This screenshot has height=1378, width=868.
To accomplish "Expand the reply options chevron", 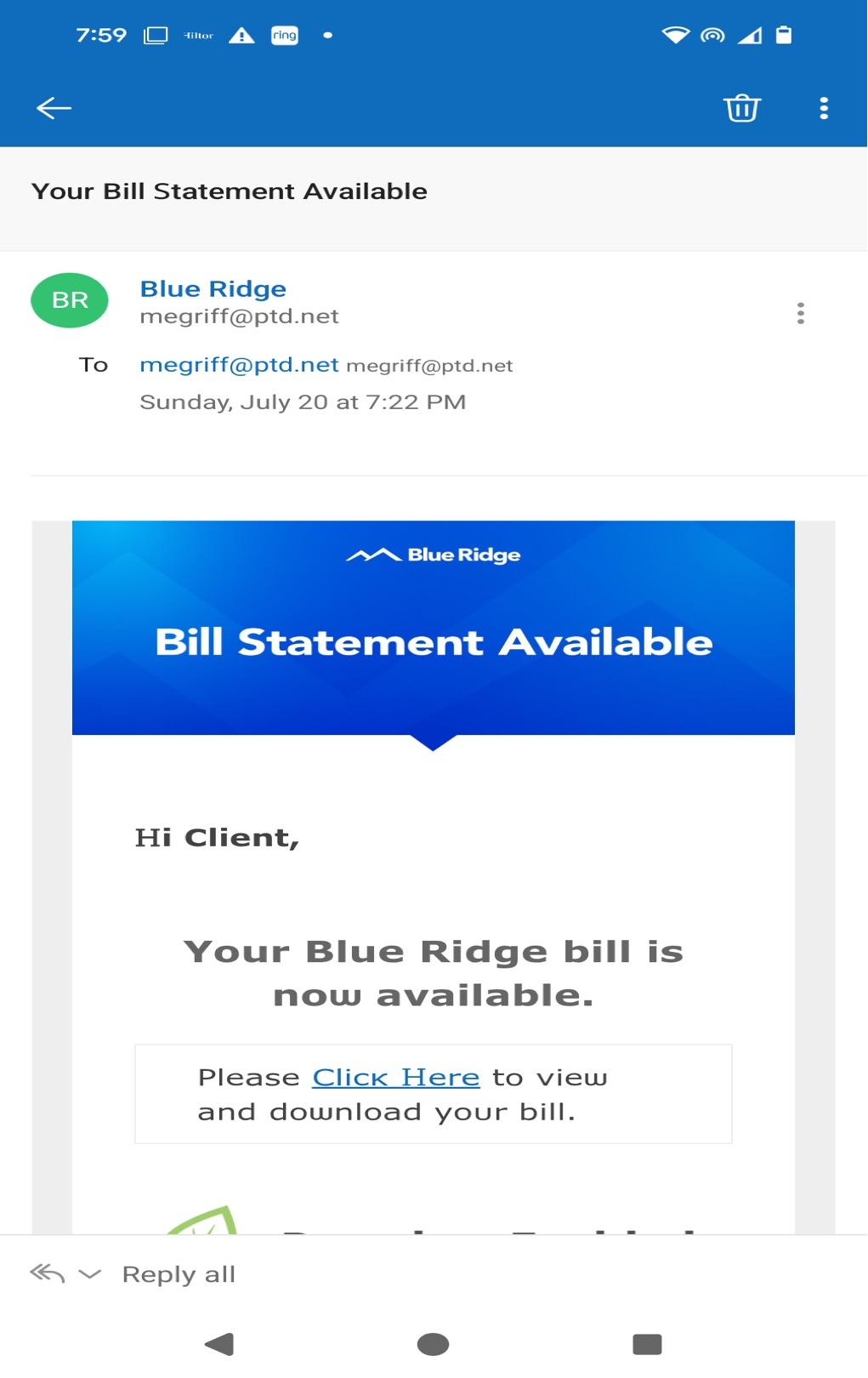I will point(89,1274).
